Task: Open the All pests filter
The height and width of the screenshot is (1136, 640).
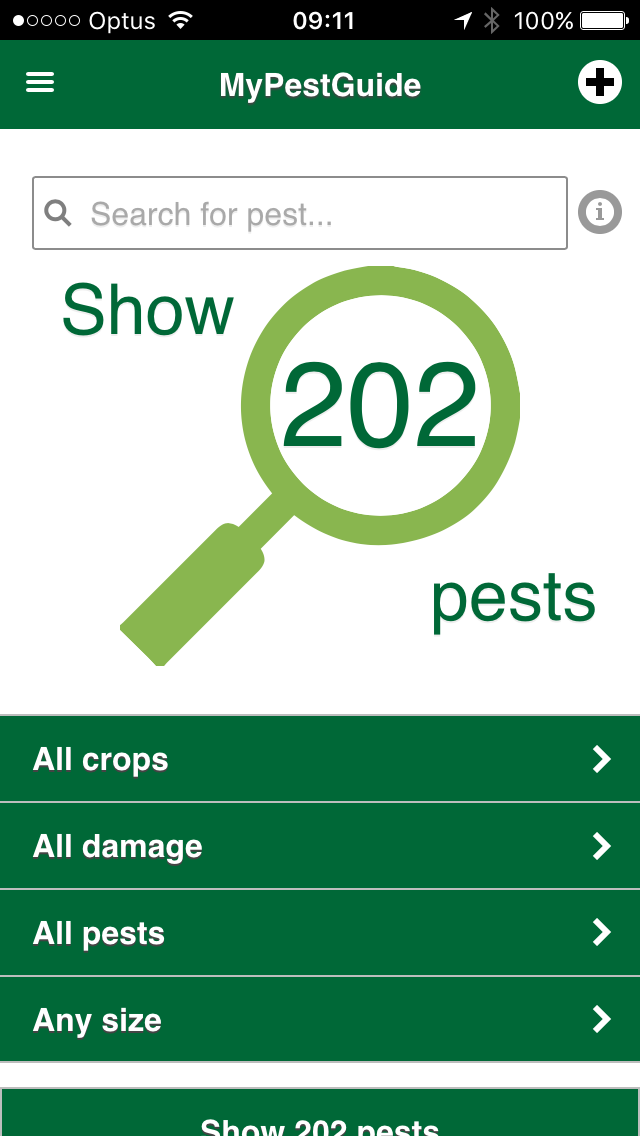Action: 320,933
